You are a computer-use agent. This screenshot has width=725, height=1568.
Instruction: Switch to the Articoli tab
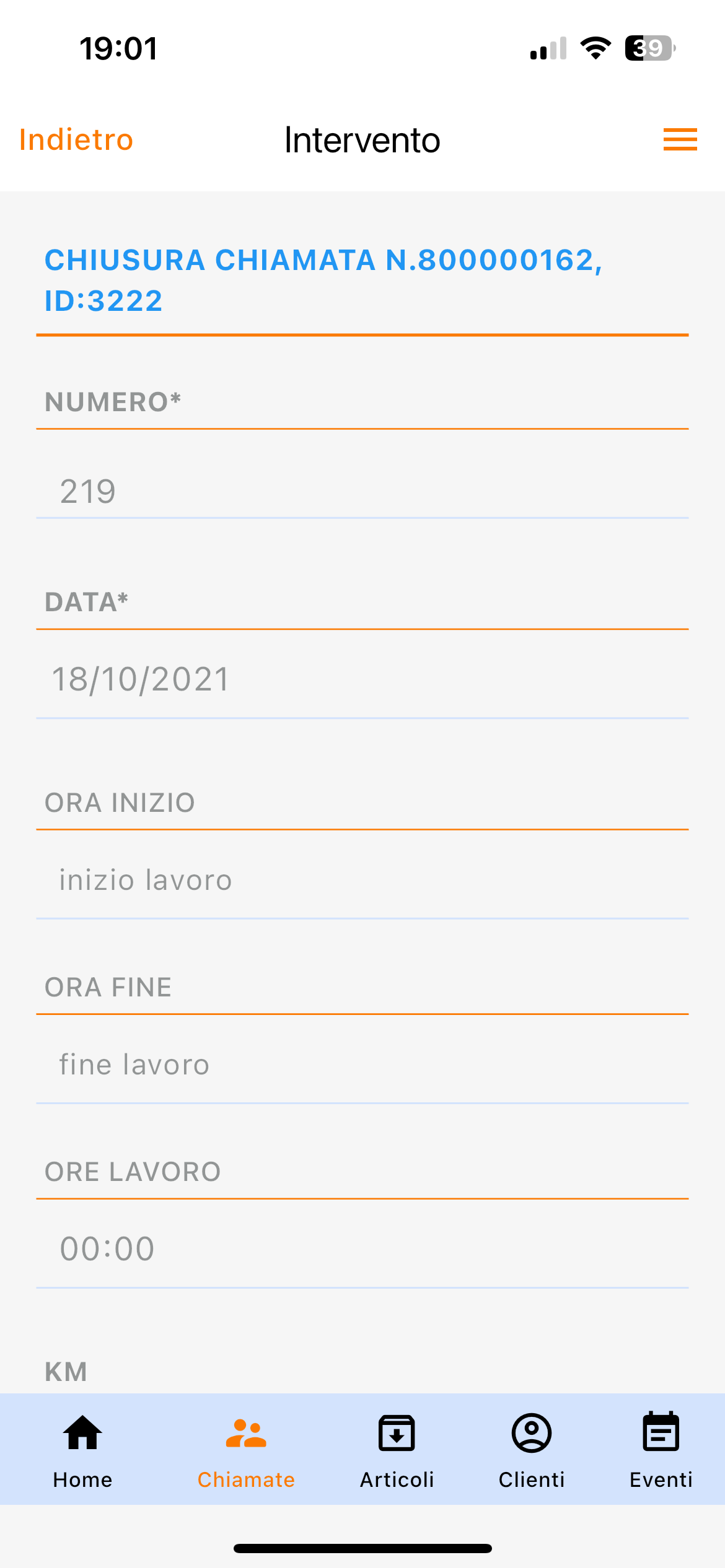397,1450
